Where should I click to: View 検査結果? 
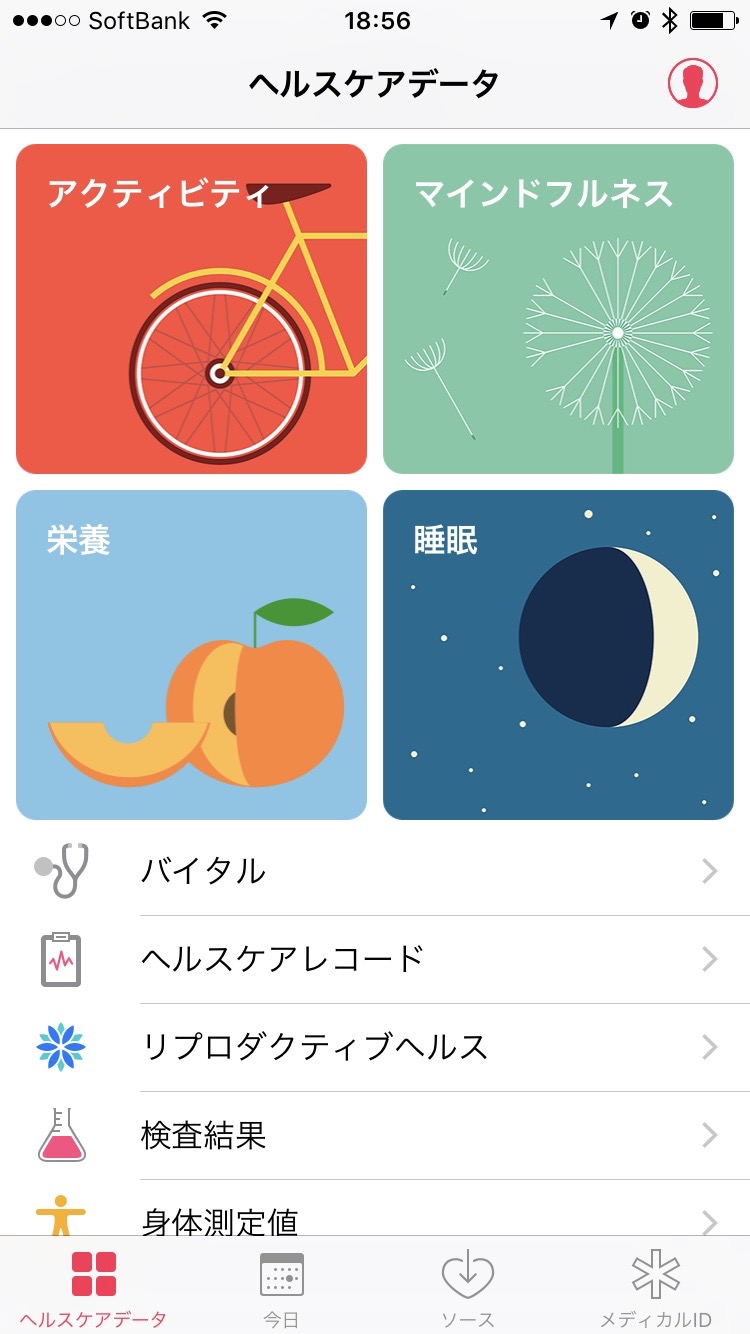click(375, 1135)
